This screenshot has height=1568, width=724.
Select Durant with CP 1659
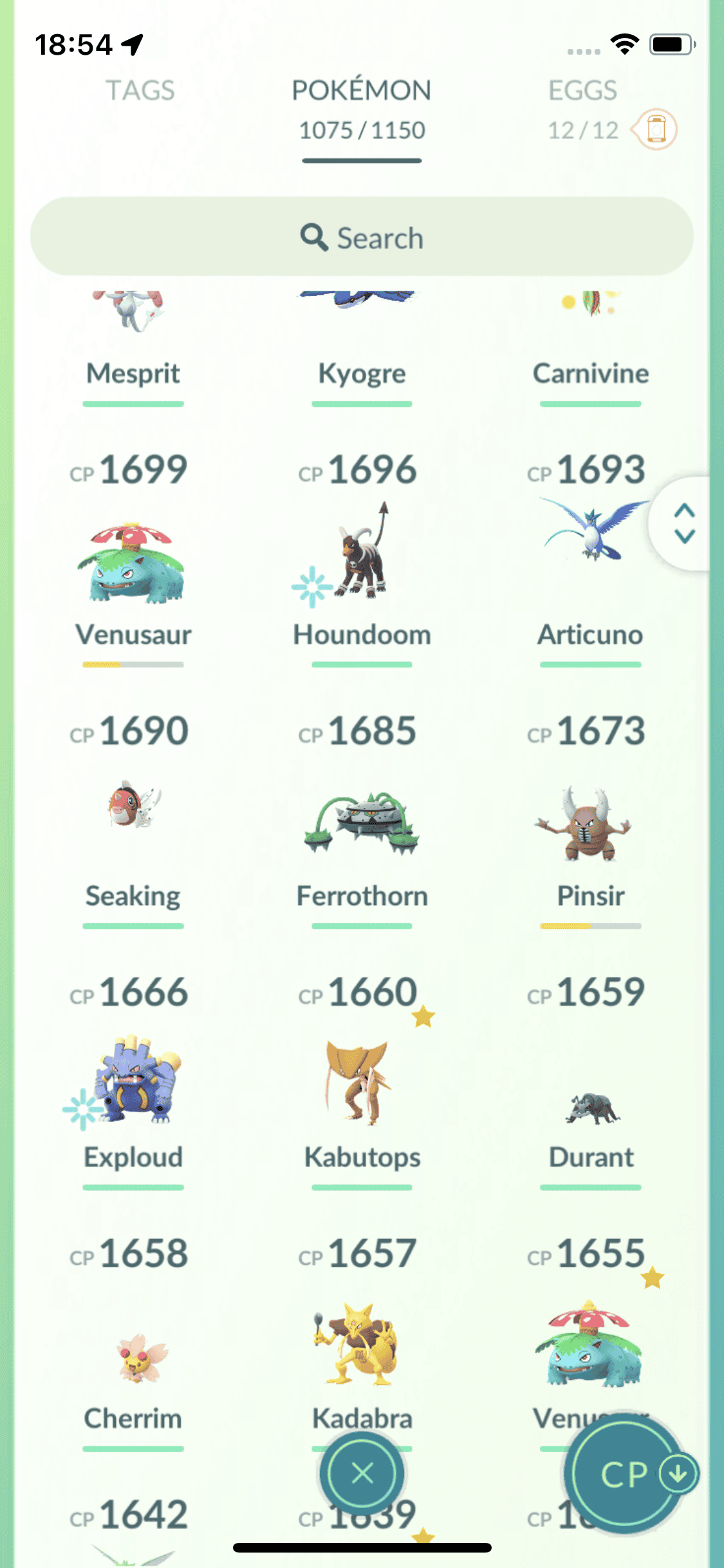(592, 1107)
